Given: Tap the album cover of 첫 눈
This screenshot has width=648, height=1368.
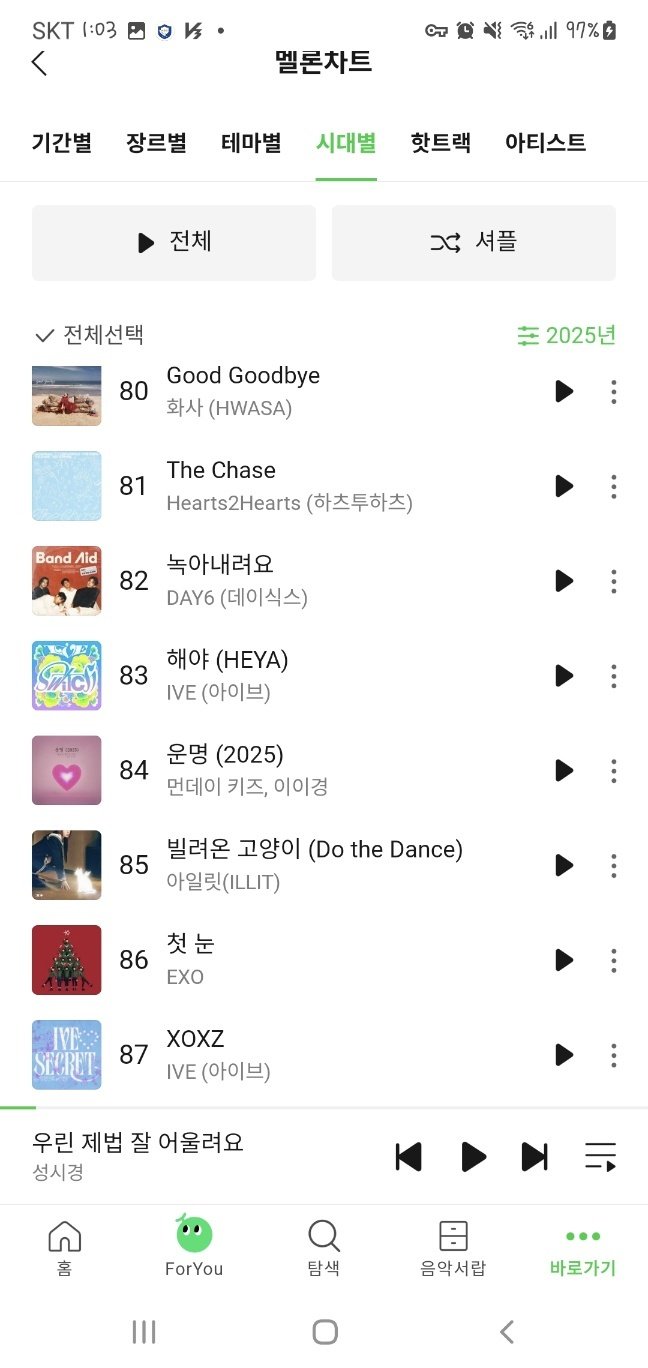Looking at the screenshot, I should (x=67, y=960).
